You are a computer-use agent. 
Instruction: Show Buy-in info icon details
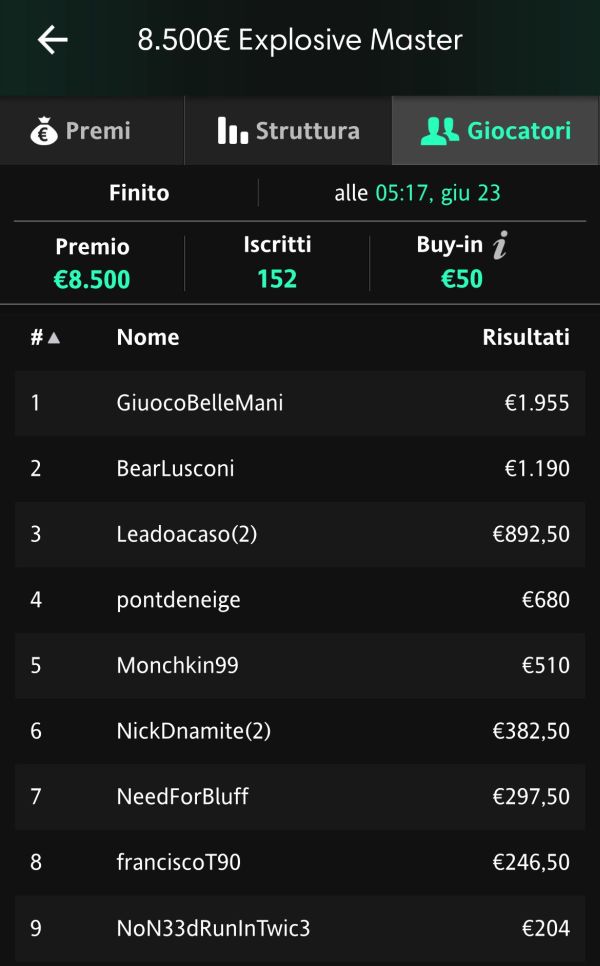tap(500, 246)
